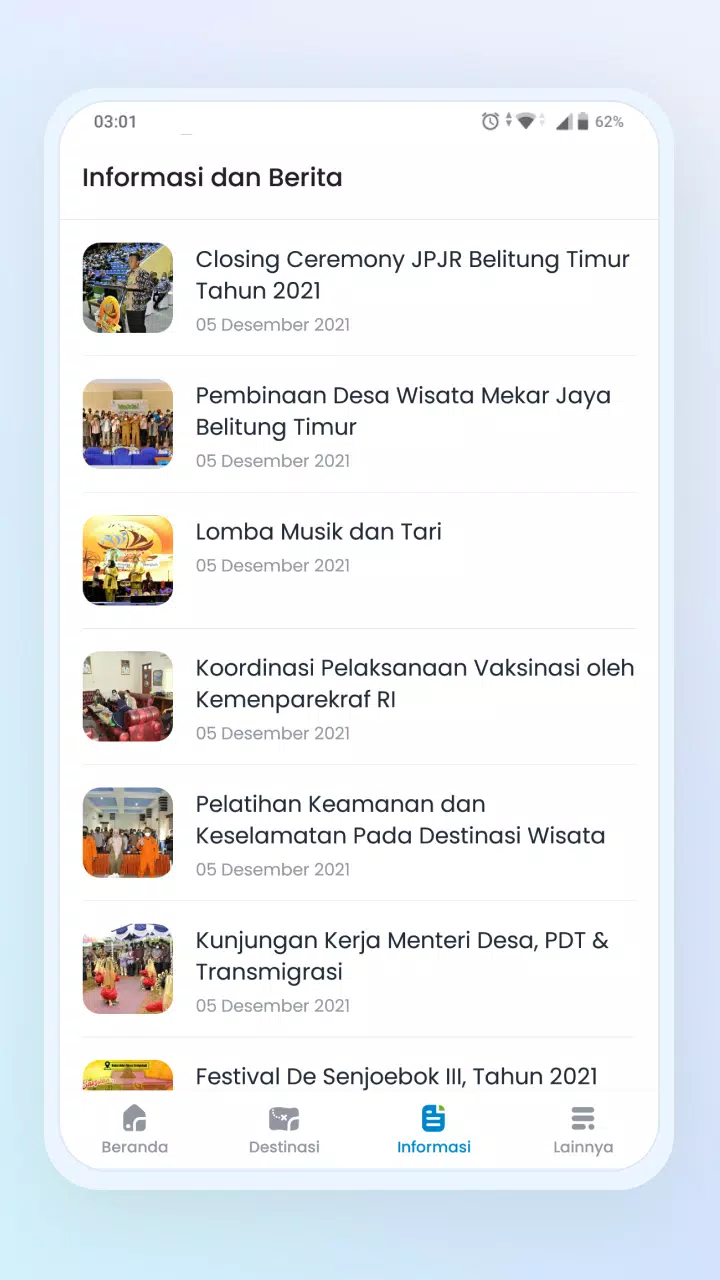
Task: Switch to the Destinasi tab
Action: (x=284, y=1130)
